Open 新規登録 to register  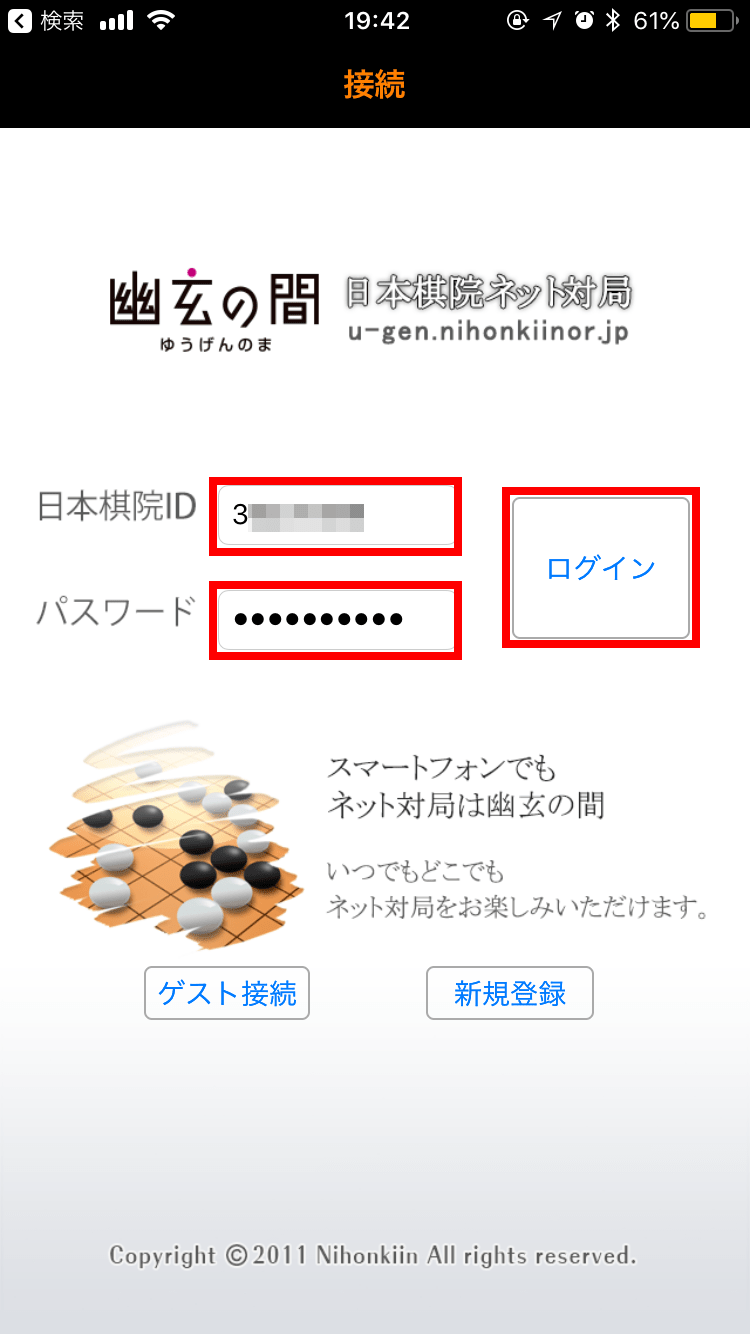[510, 993]
